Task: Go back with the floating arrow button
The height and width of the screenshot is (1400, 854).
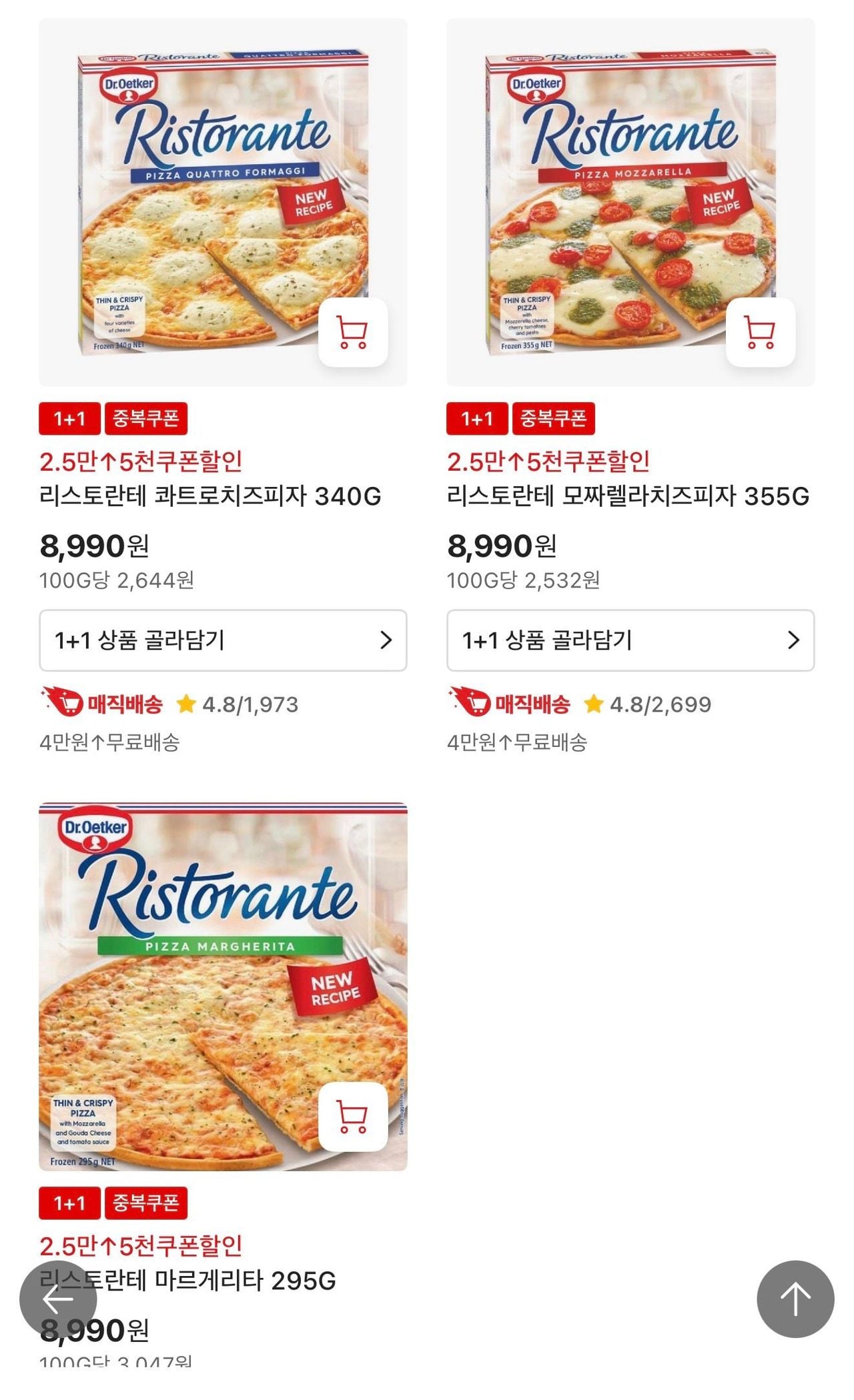Action: [x=58, y=1299]
